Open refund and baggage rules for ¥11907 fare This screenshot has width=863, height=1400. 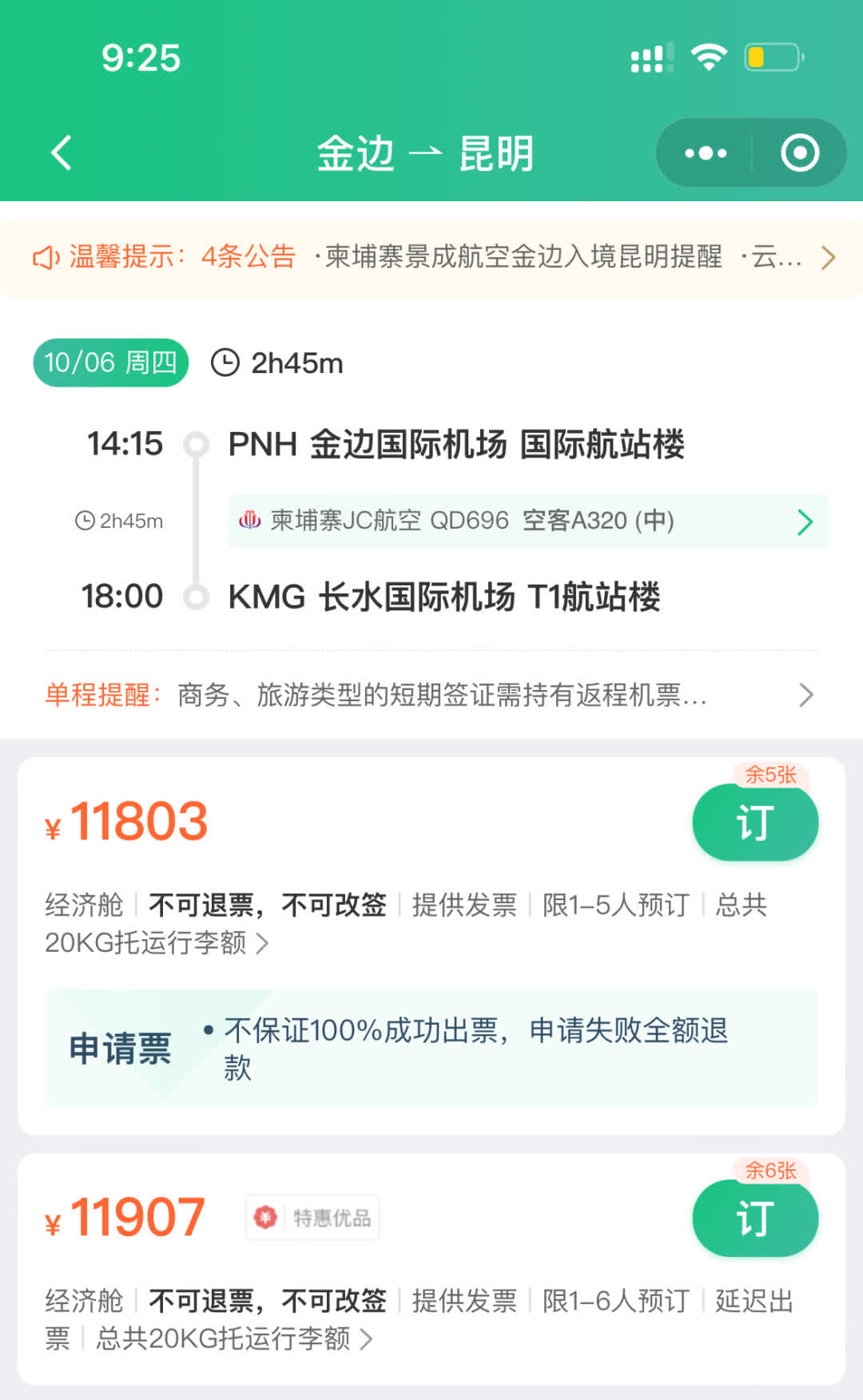pos(366,1339)
